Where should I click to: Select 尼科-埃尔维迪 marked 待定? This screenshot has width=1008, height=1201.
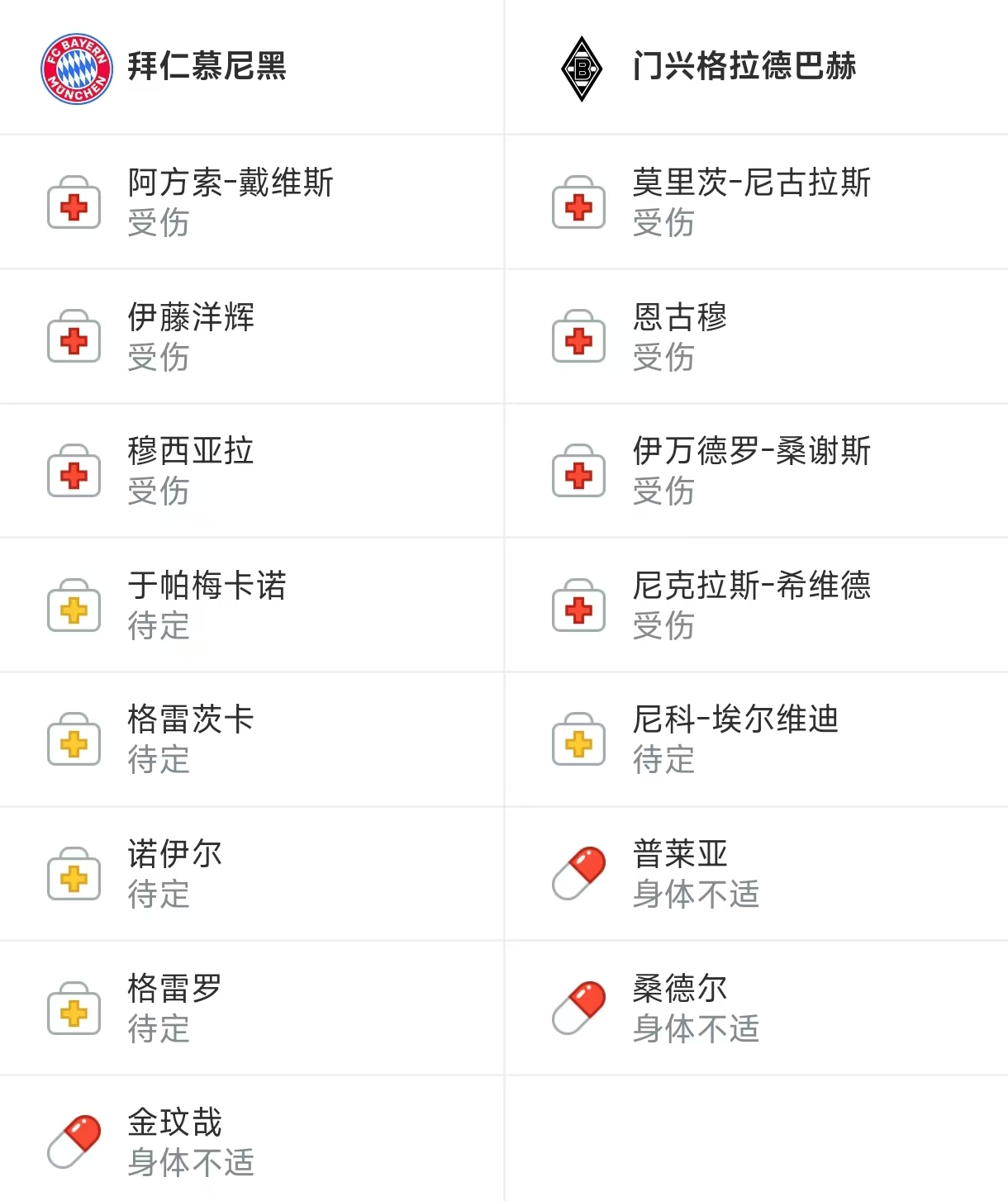pos(735,739)
